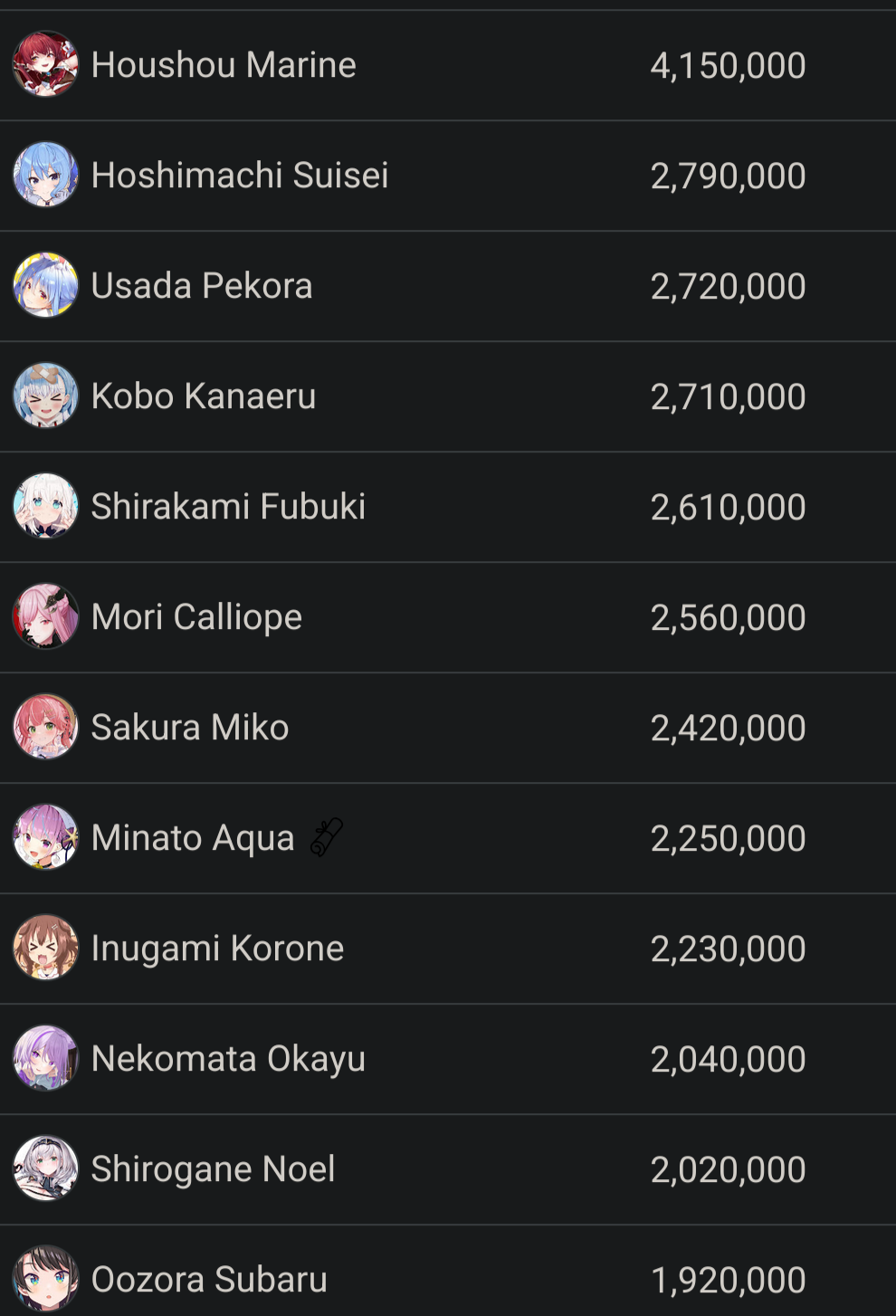Screen dimensions: 896x1316
Task: Open Kobo Kanaeru's row
Action: (x=204, y=396)
